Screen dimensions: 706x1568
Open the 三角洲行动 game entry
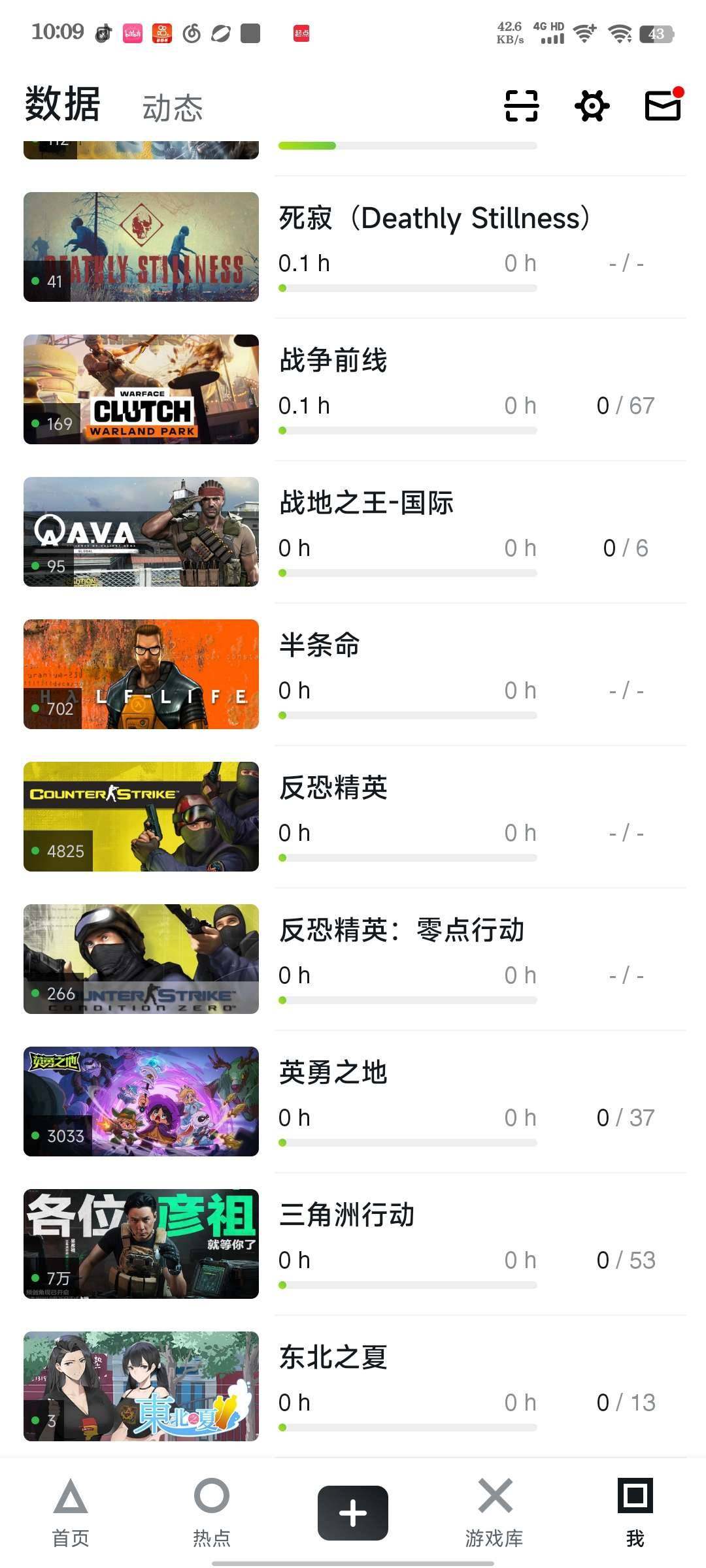346,1214
